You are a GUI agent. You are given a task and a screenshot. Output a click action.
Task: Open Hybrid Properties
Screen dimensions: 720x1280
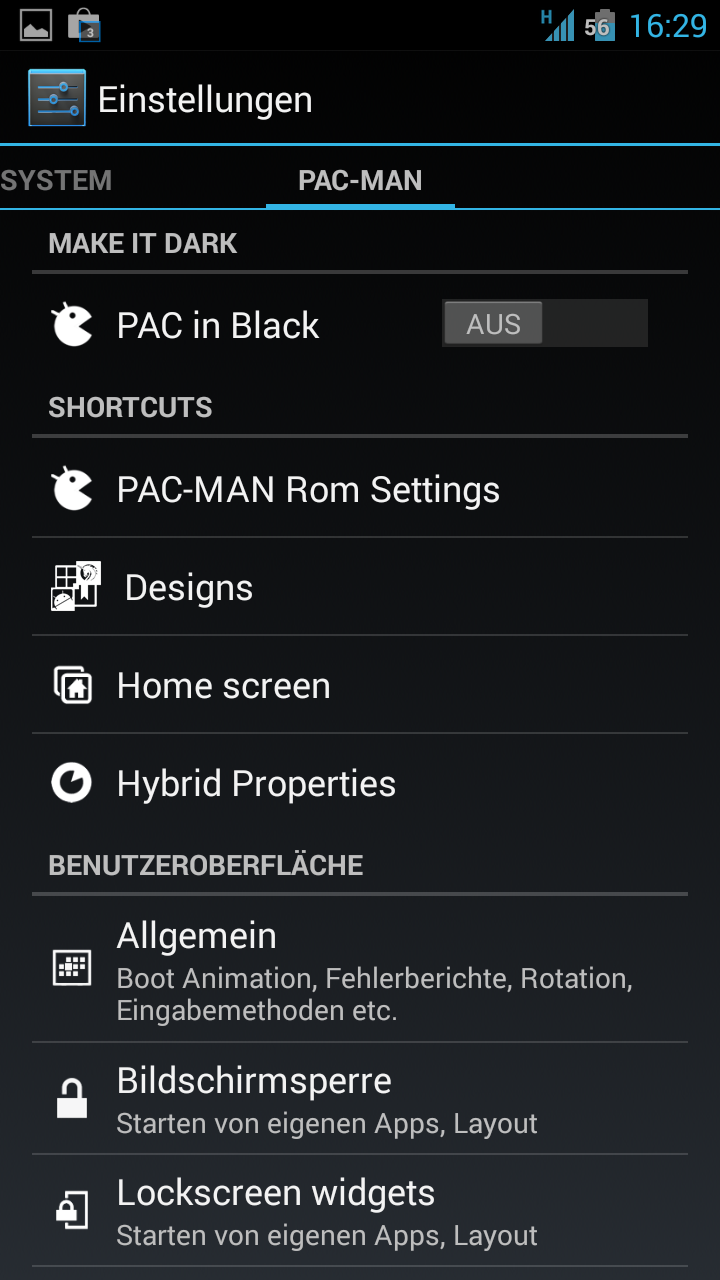[257, 784]
